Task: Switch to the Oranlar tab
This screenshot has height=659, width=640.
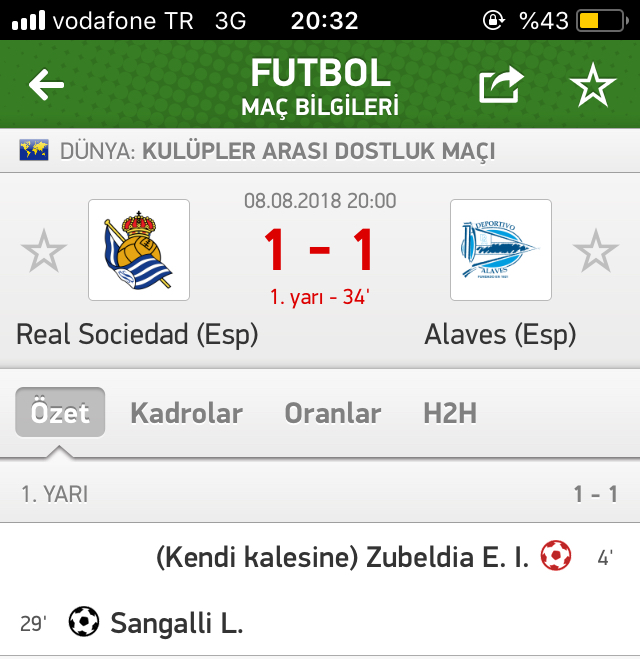Action: tap(333, 413)
